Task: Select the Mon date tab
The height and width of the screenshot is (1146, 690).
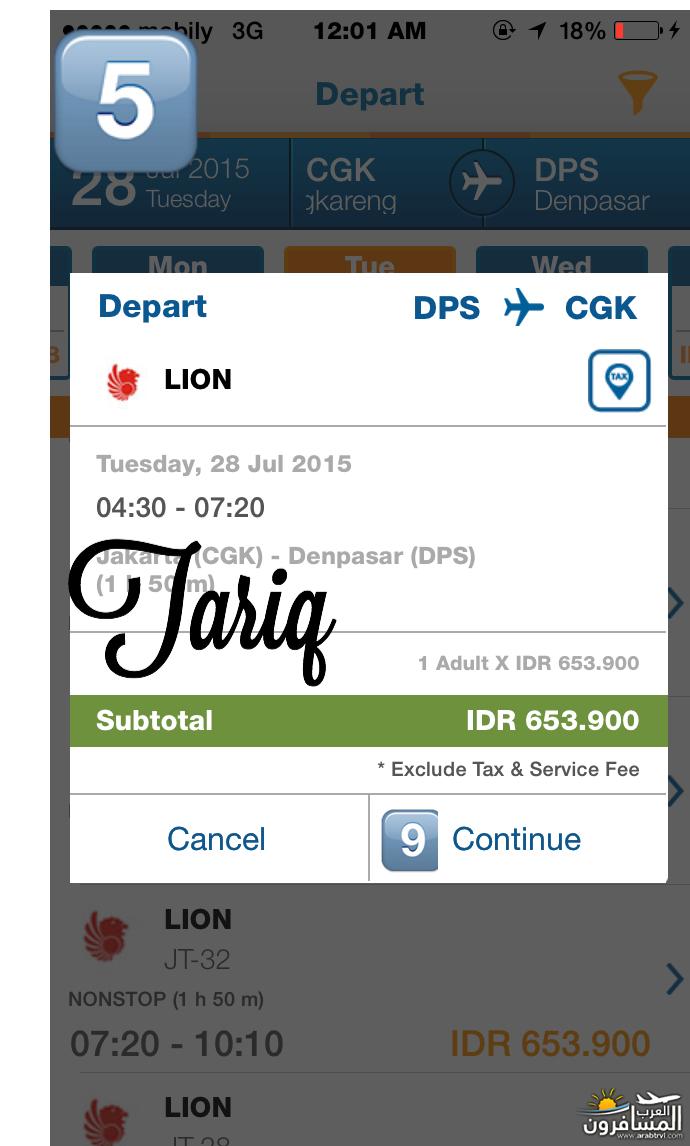Action: [x=178, y=261]
